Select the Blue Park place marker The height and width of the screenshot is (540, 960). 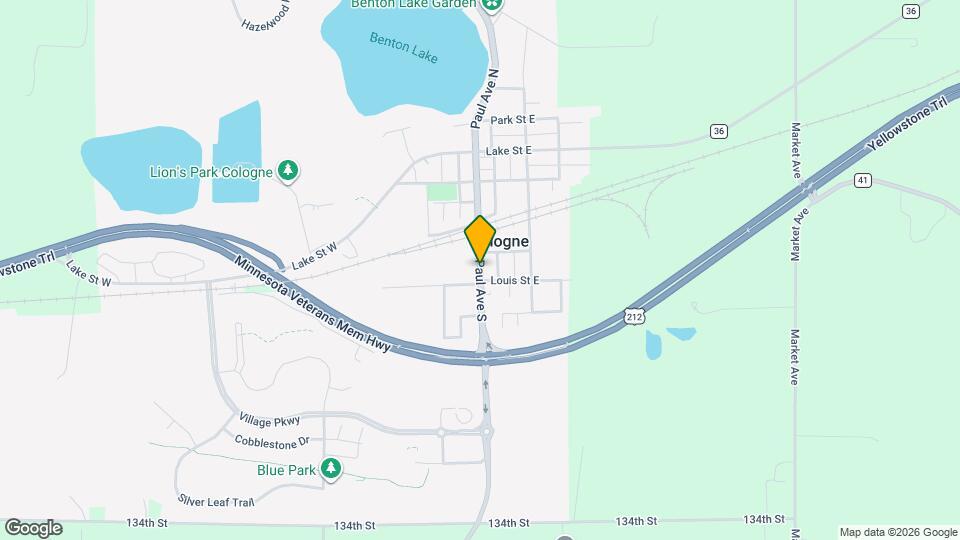click(330, 468)
